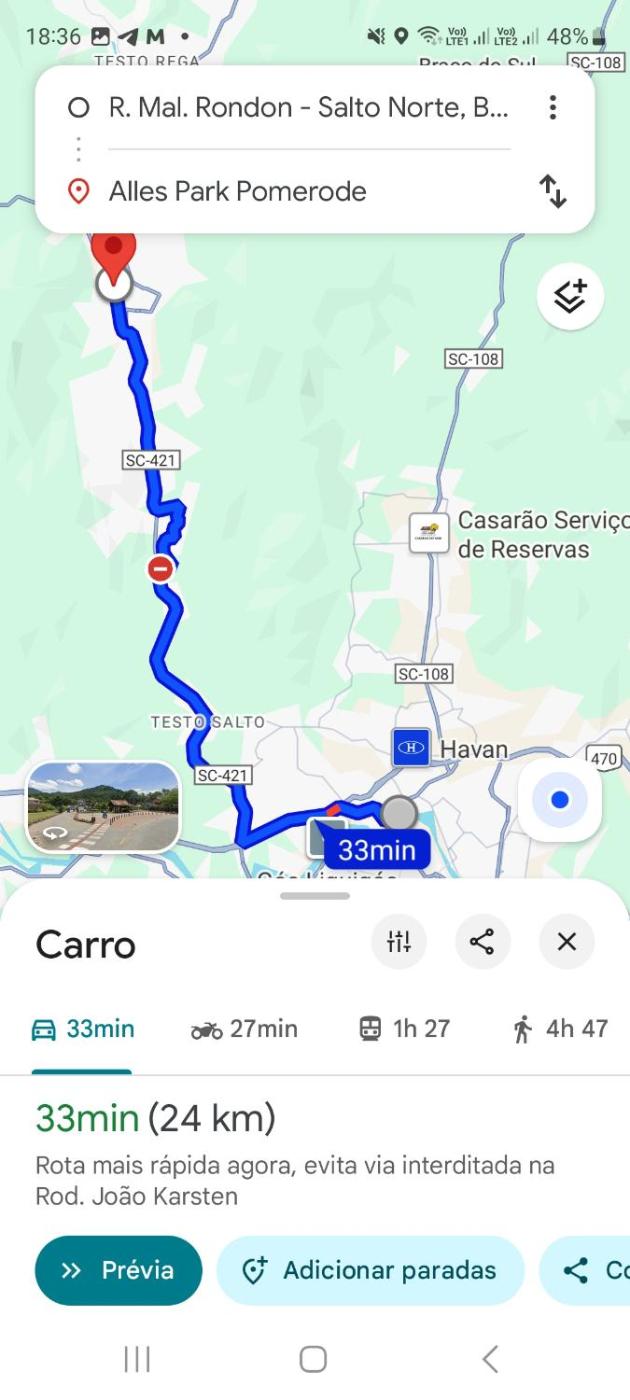The width and height of the screenshot is (630, 1400).
Task: Change destination Alles Park Pomerode
Action: tap(238, 191)
